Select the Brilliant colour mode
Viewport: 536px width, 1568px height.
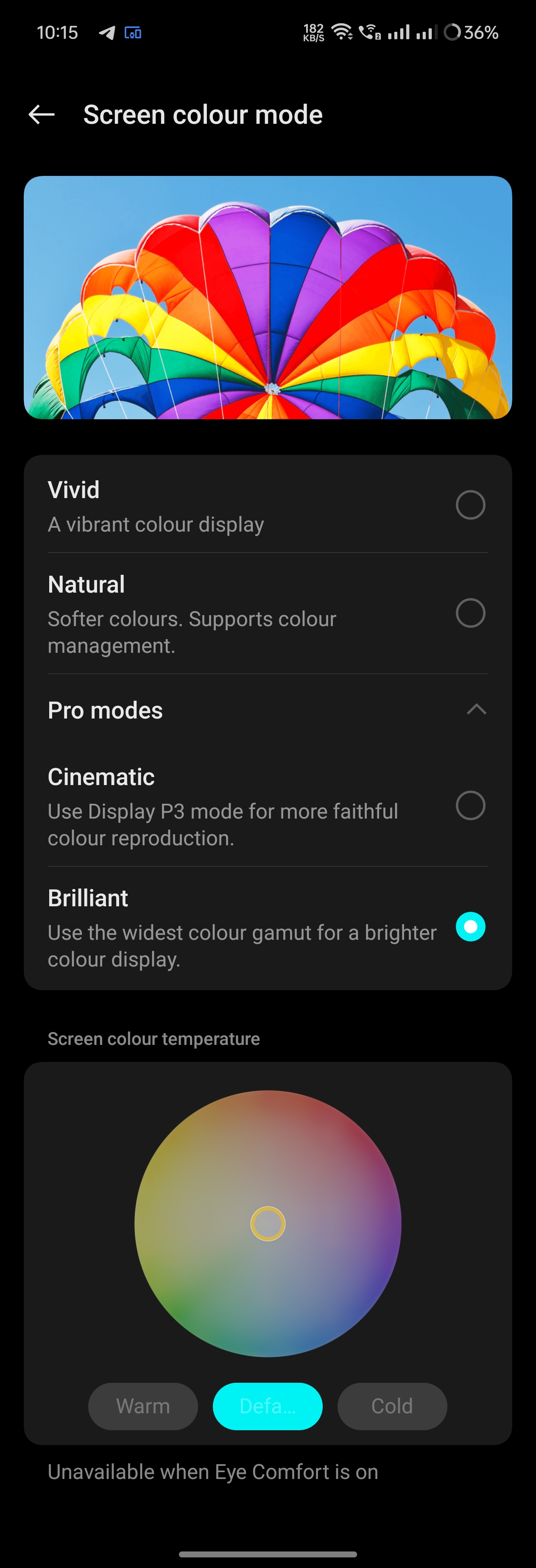[469, 927]
